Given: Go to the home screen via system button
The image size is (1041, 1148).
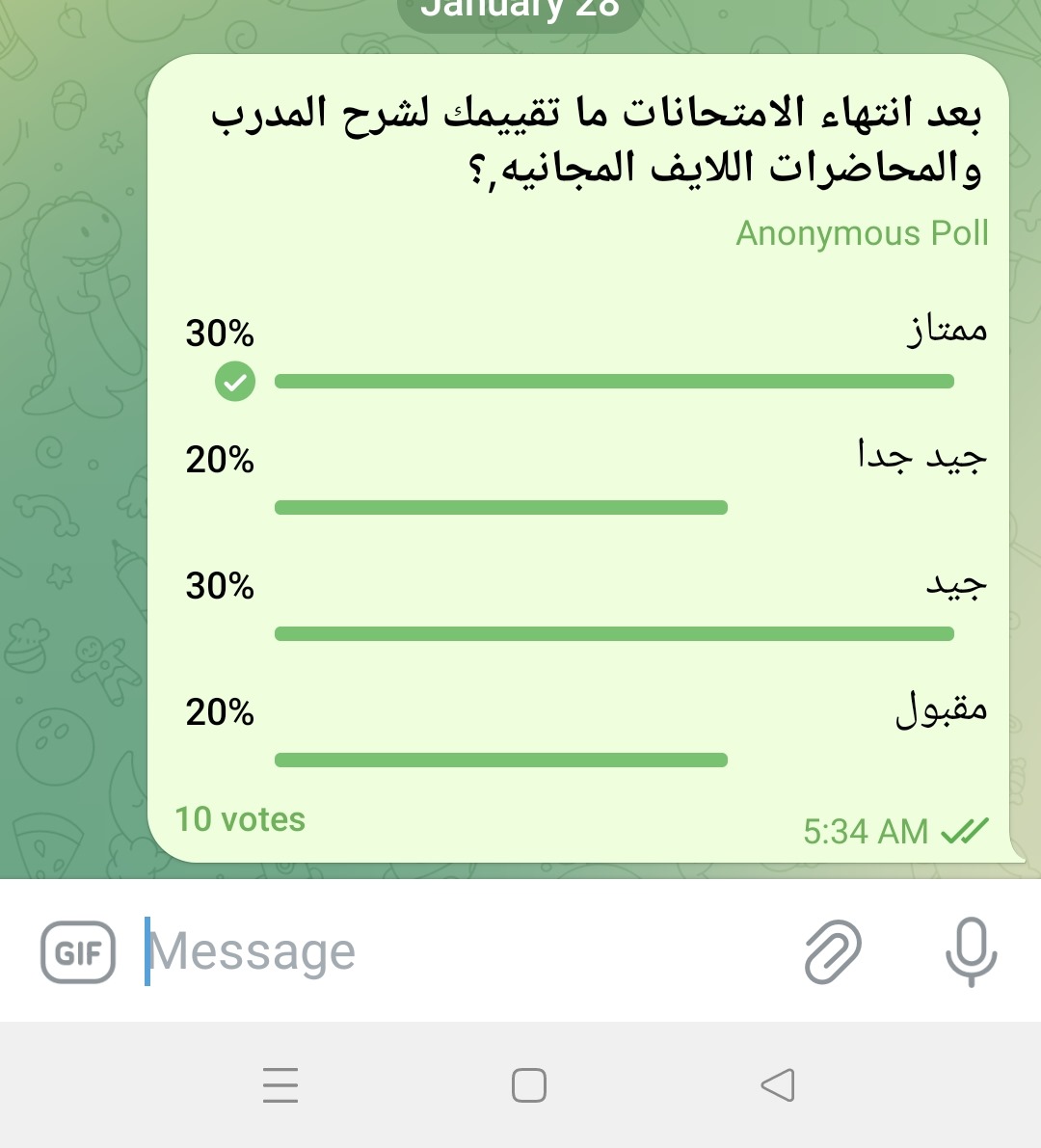Looking at the screenshot, I should pos(529,1085).
